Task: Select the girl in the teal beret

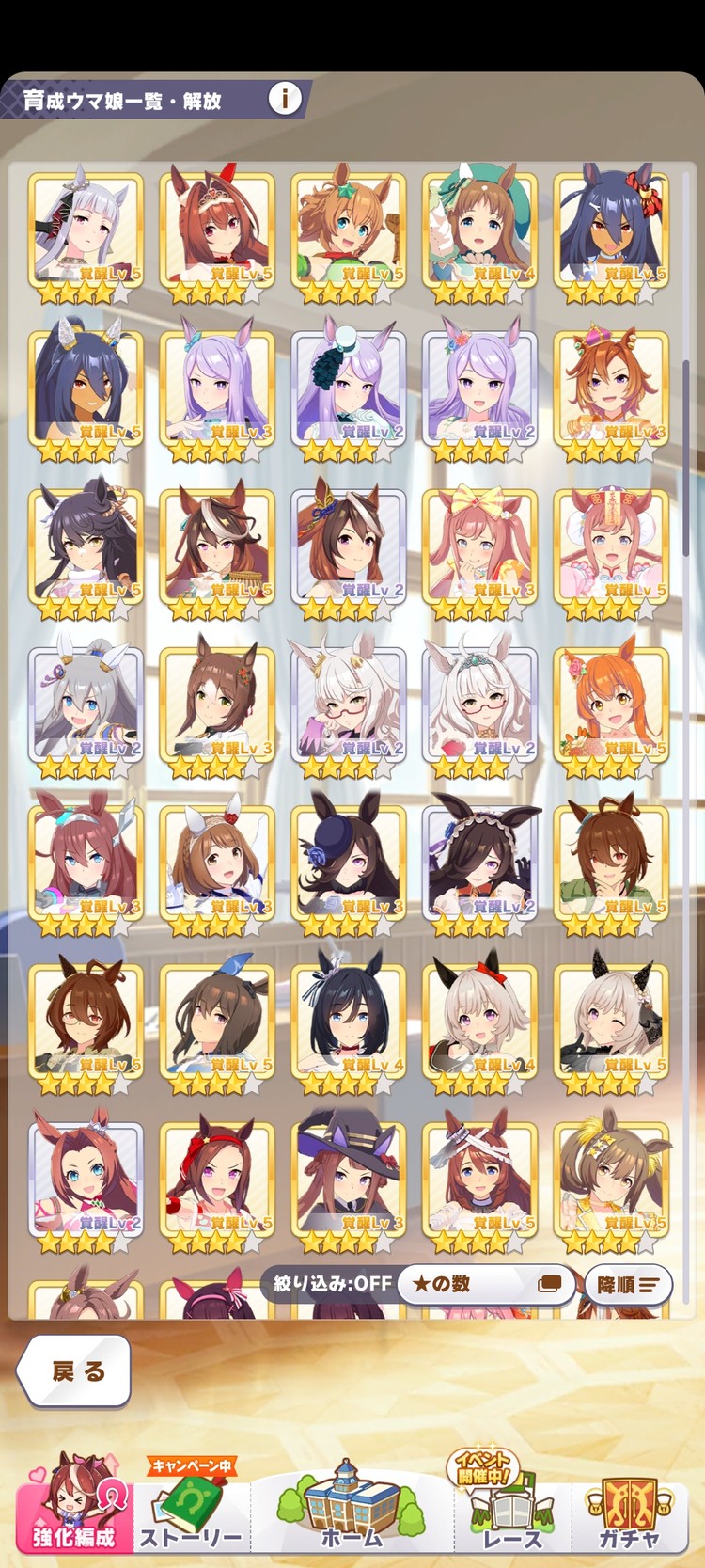Action: 479,230
